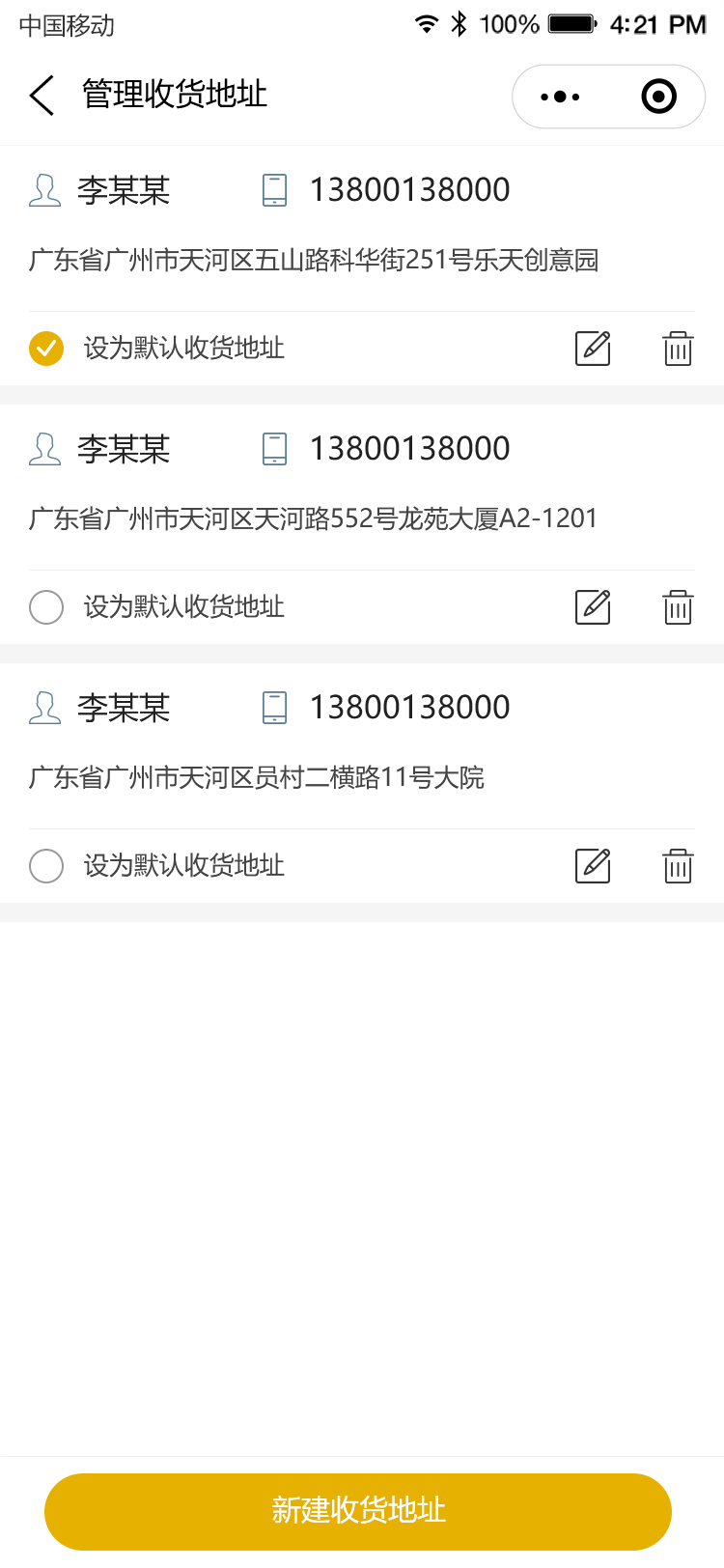Close the mini program via target icon
Image resolution: width=724 pixels, height=1568 pixels.
[x=659, y=97]
